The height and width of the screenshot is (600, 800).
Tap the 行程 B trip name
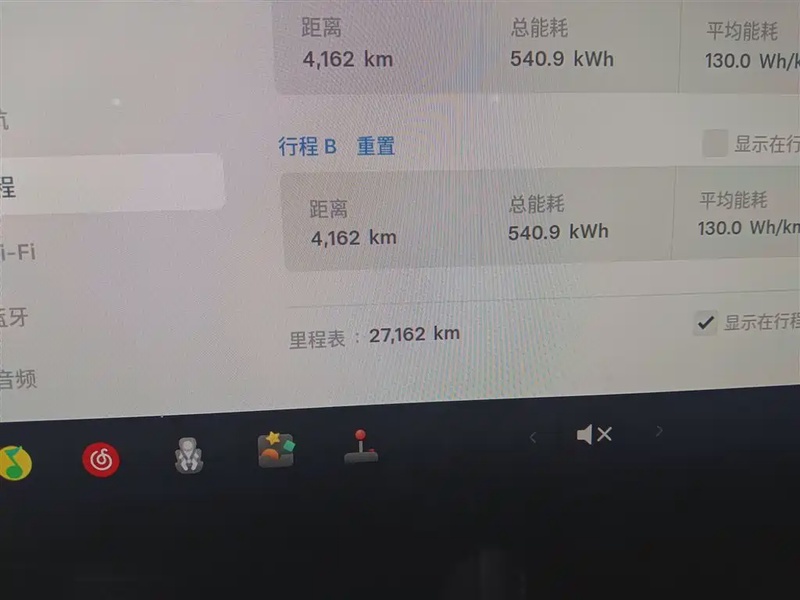point(307,146)
